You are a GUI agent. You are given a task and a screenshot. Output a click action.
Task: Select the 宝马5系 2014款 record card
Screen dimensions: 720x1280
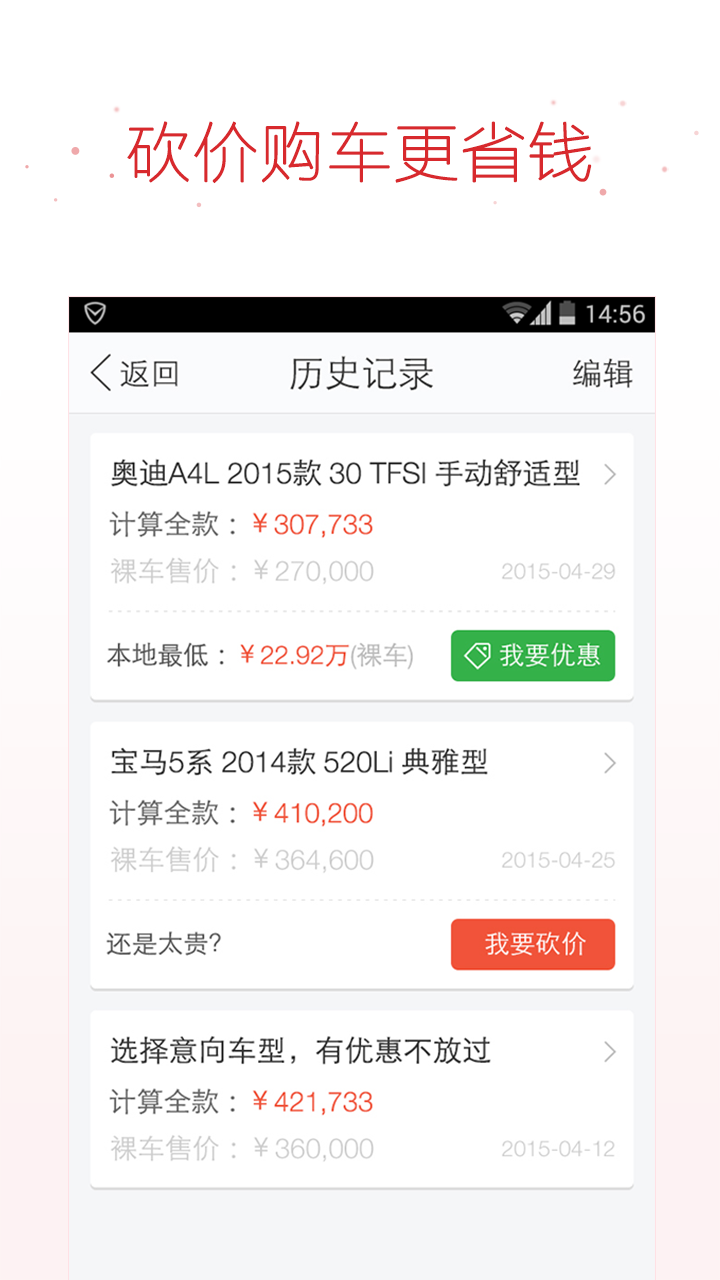pos(298,763)
